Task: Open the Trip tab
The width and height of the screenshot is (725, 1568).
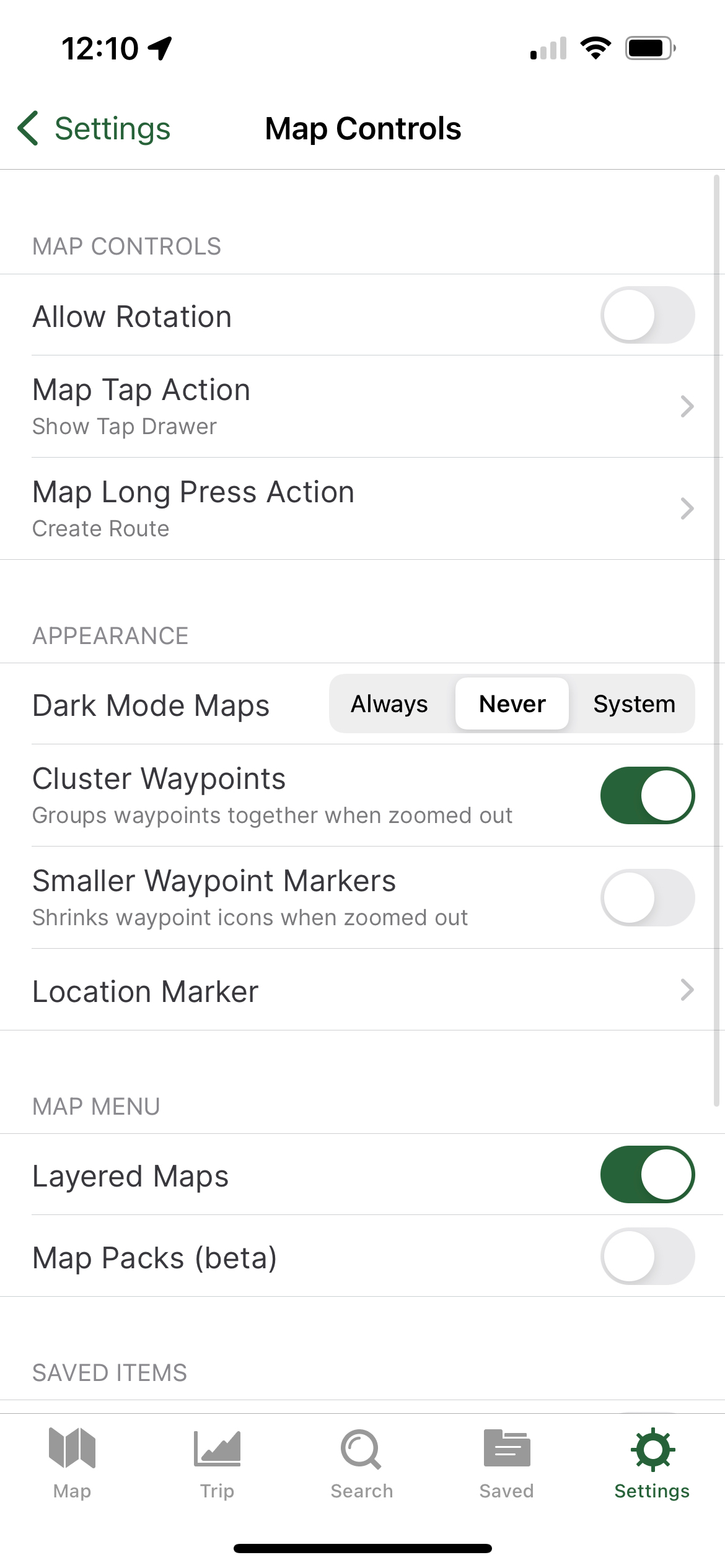Action: (217, 1464)
